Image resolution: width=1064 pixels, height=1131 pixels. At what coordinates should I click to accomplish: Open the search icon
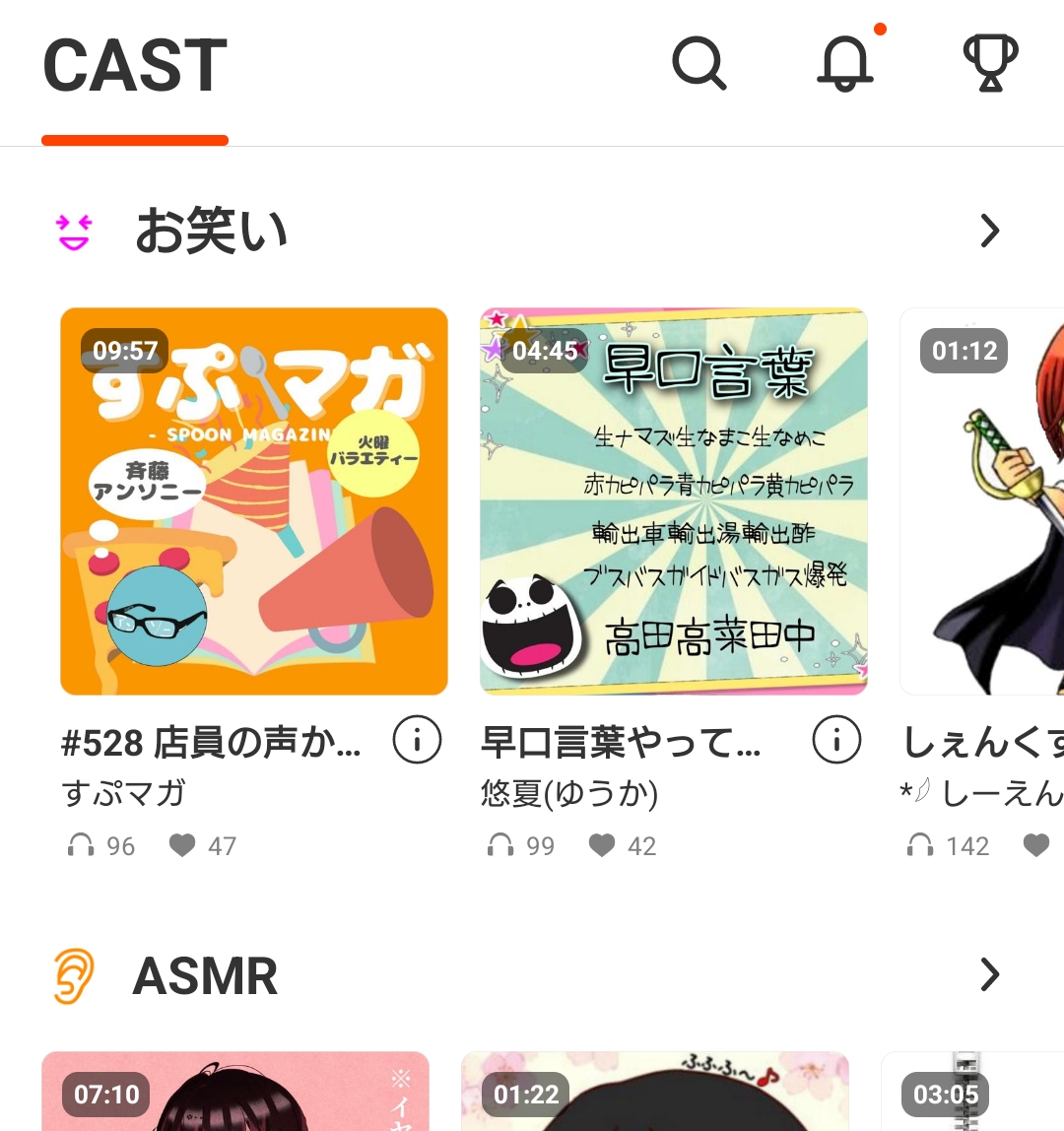[699, 63]
